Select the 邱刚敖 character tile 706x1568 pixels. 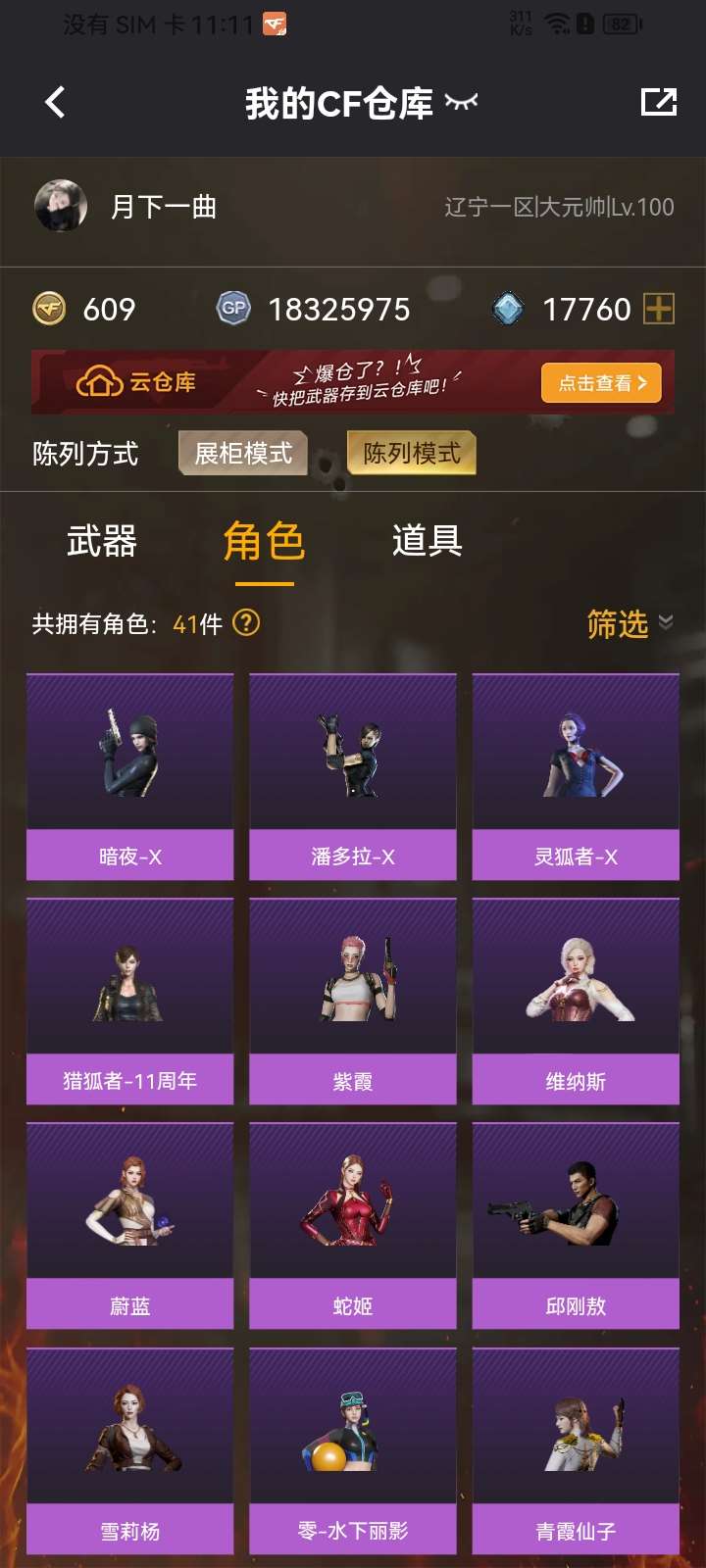pyautogui.click(x=576, y=1225)
